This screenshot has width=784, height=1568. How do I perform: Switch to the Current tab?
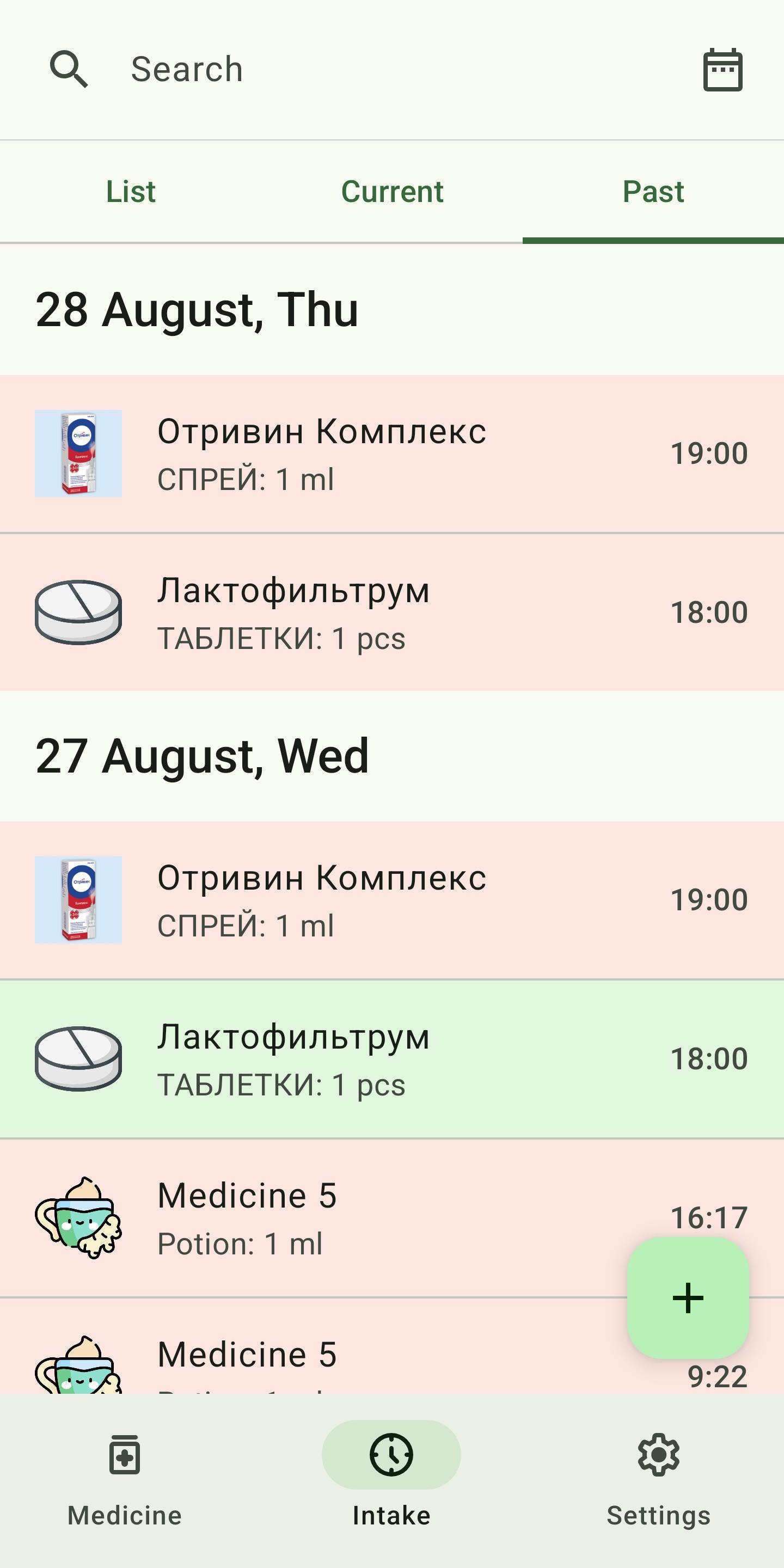[x=392, y=192]
